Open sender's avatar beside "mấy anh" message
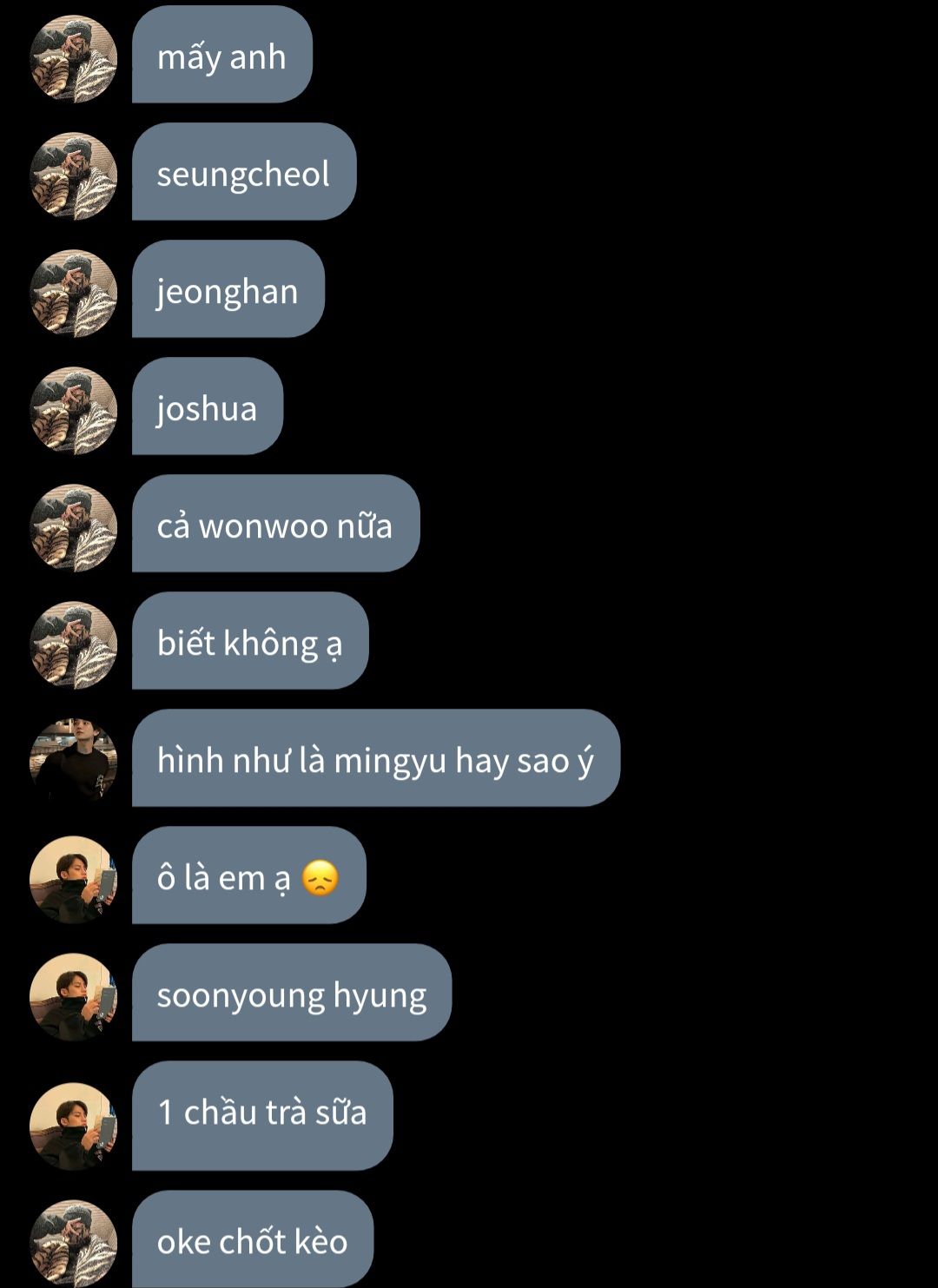 click(74, 59)
